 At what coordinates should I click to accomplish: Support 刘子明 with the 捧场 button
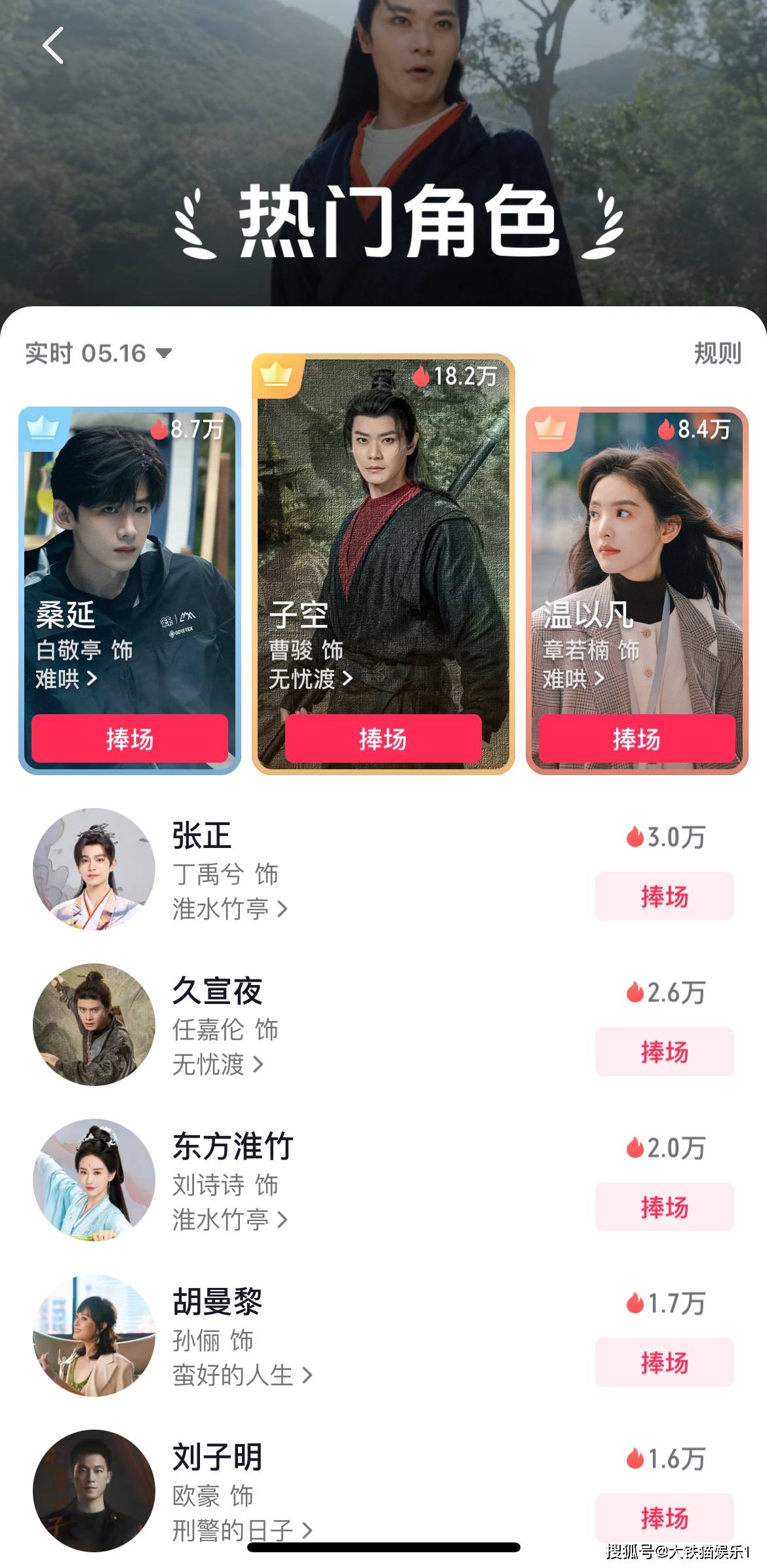[664, 1518]
